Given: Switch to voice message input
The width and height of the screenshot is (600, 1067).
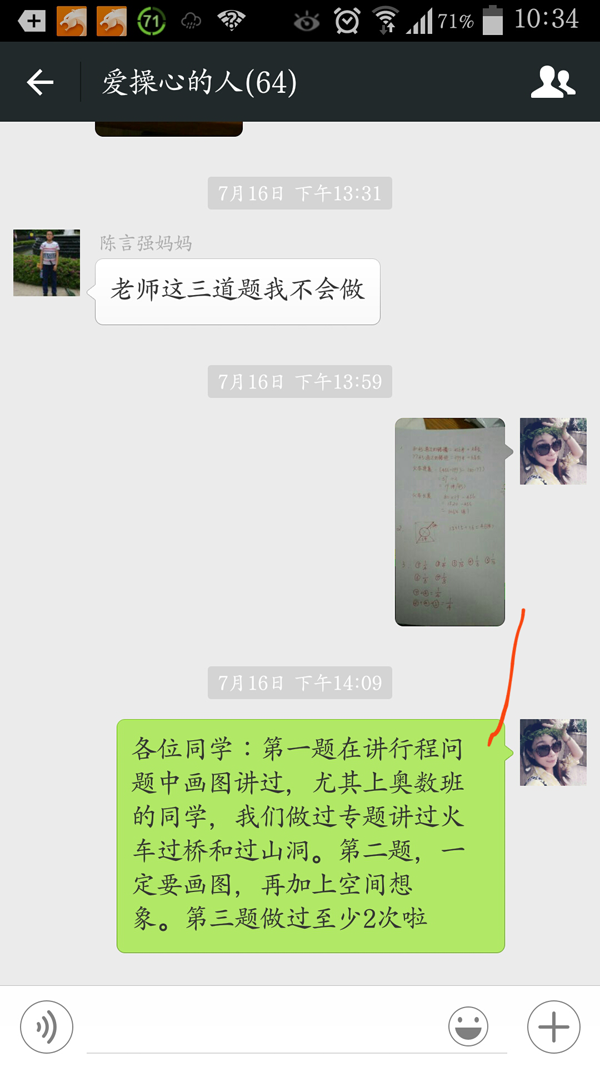Looking at the screenshot, I should pyautogui.click(x=46, y=1026).
